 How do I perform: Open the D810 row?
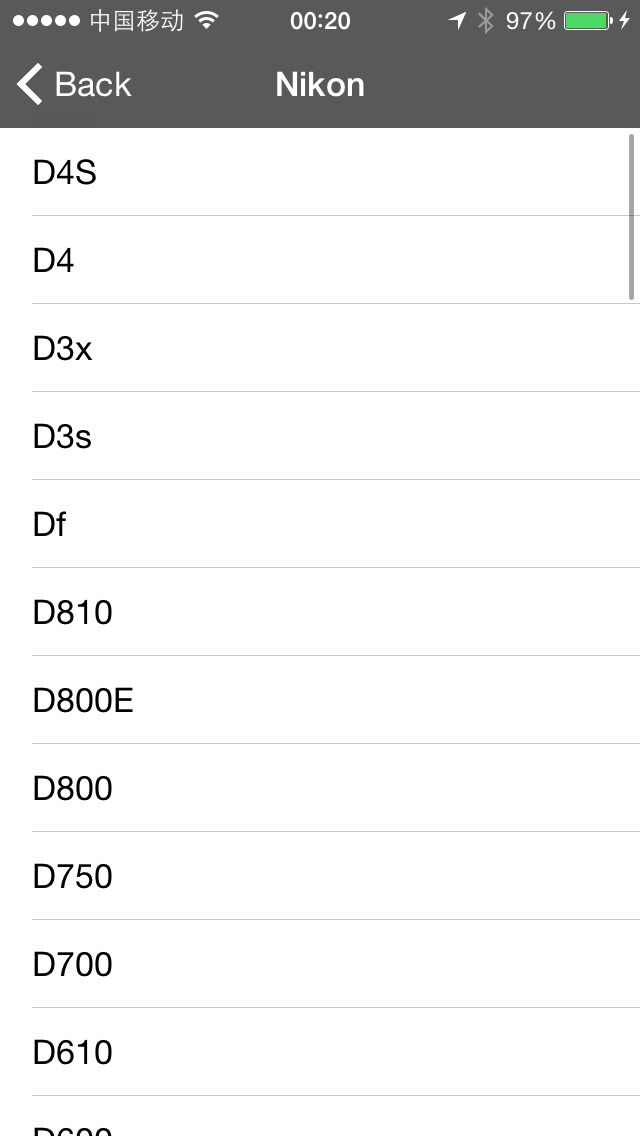(x=320, y=611)
